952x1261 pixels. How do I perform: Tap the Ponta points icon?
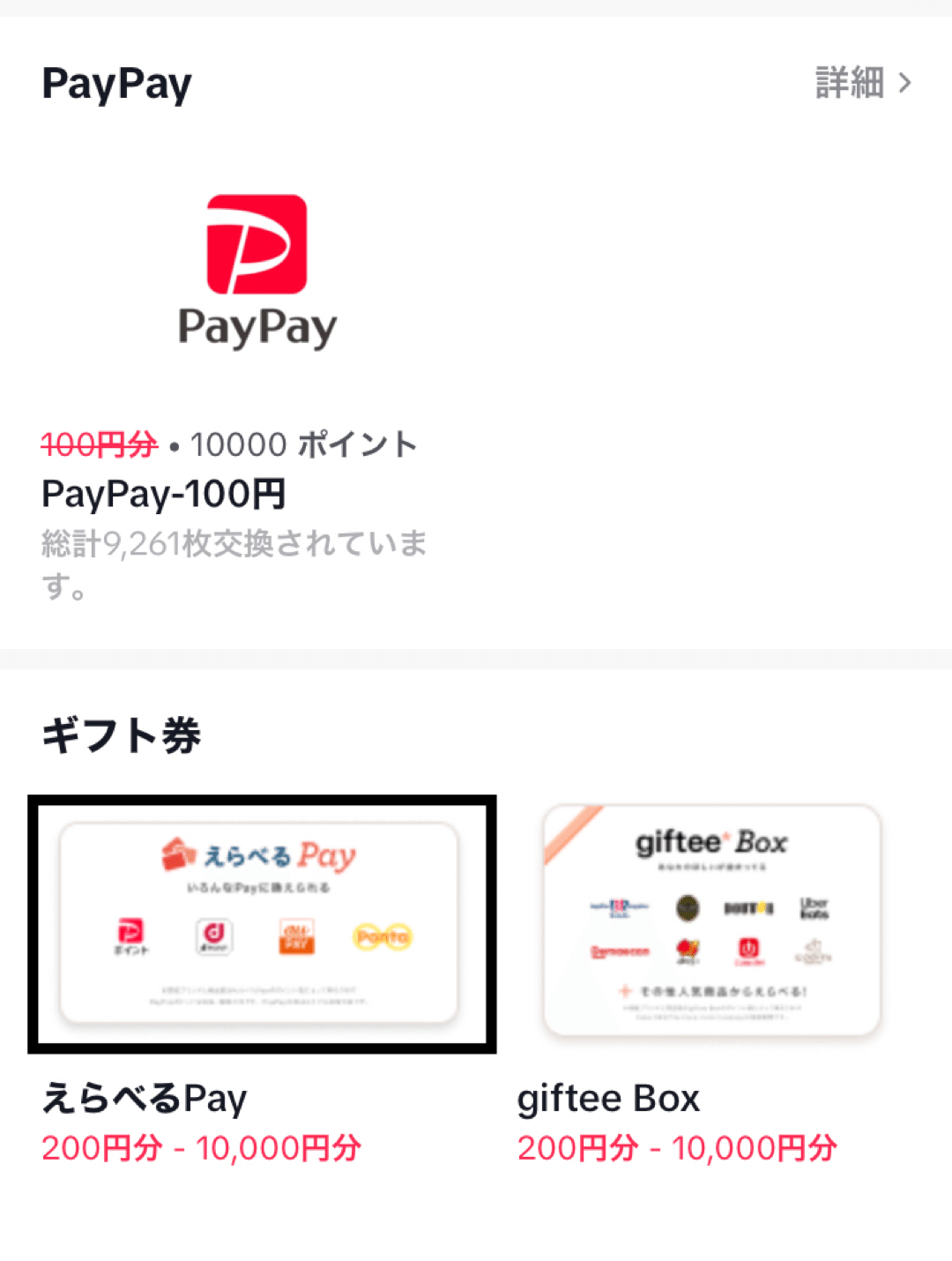(383, 935)
